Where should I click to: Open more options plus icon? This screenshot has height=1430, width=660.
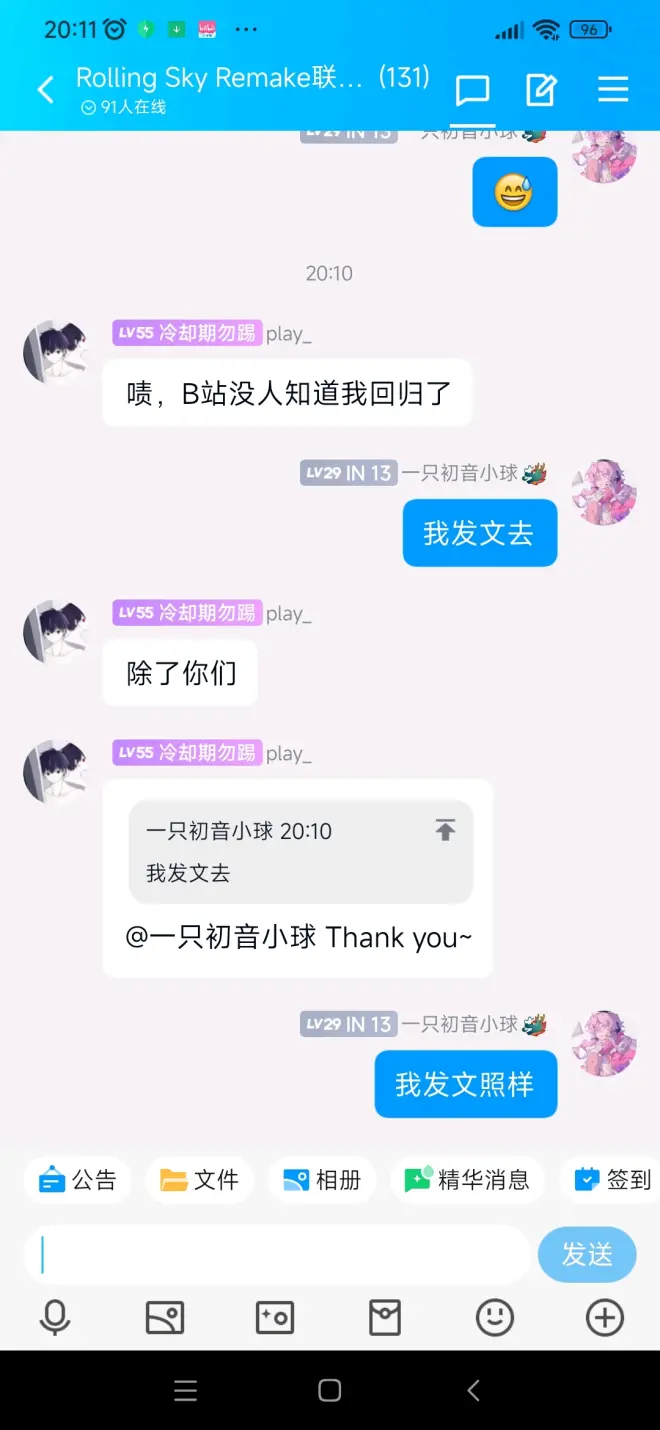pyautogui.click(x=605, y=1318)
